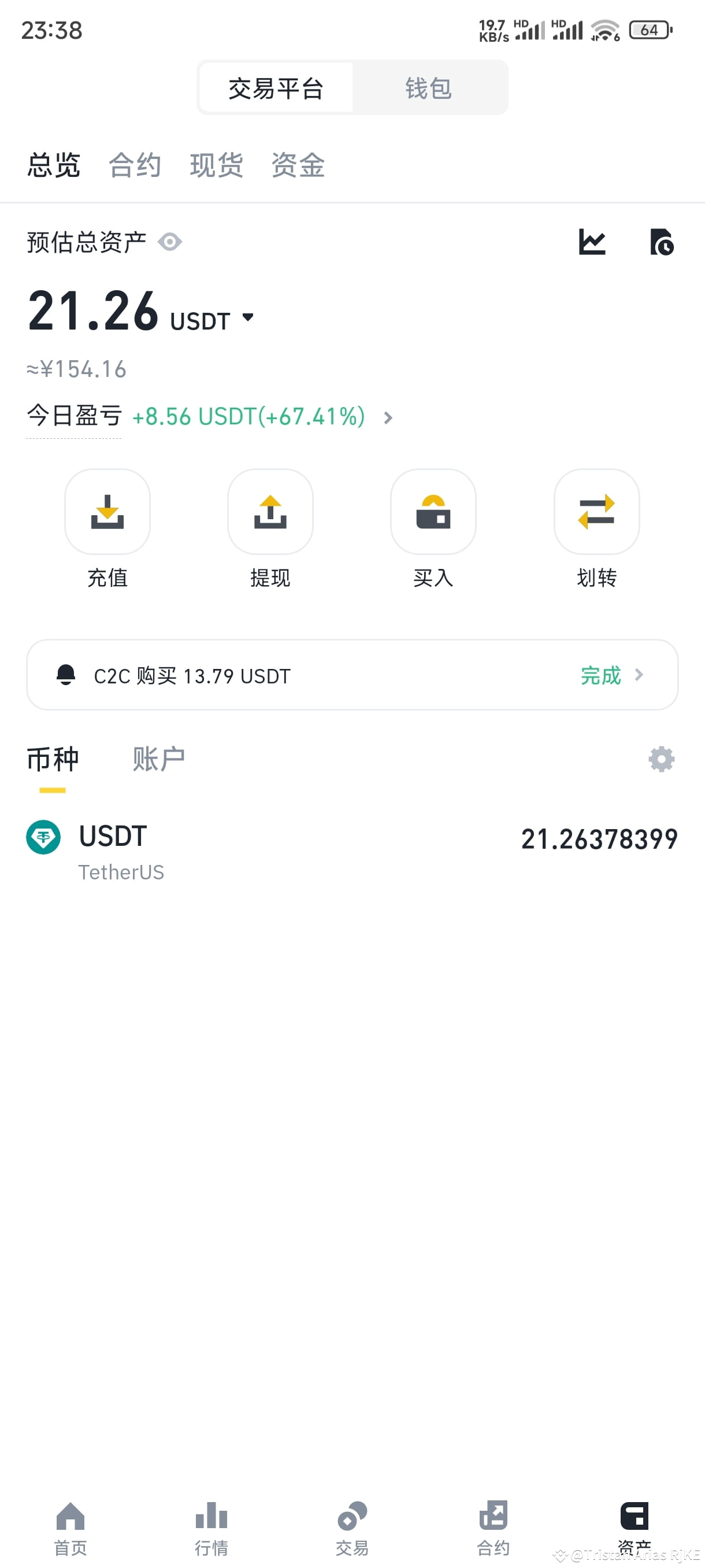The image size is (705, 1568).
Task: Open the 资金 tab
Action: point(298,165)
